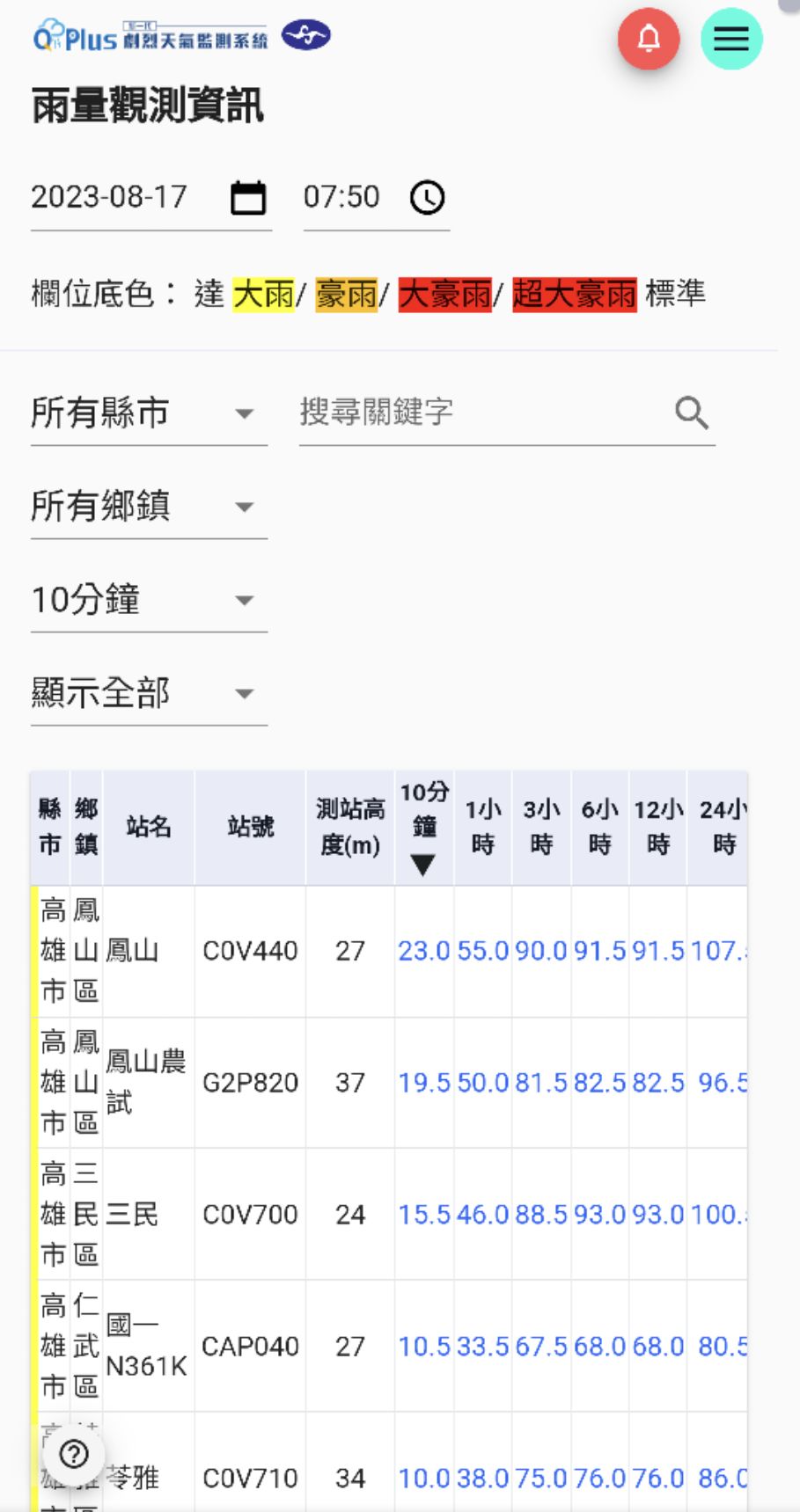Sort table by 10分鐘 column

click(x=424, y=828)
